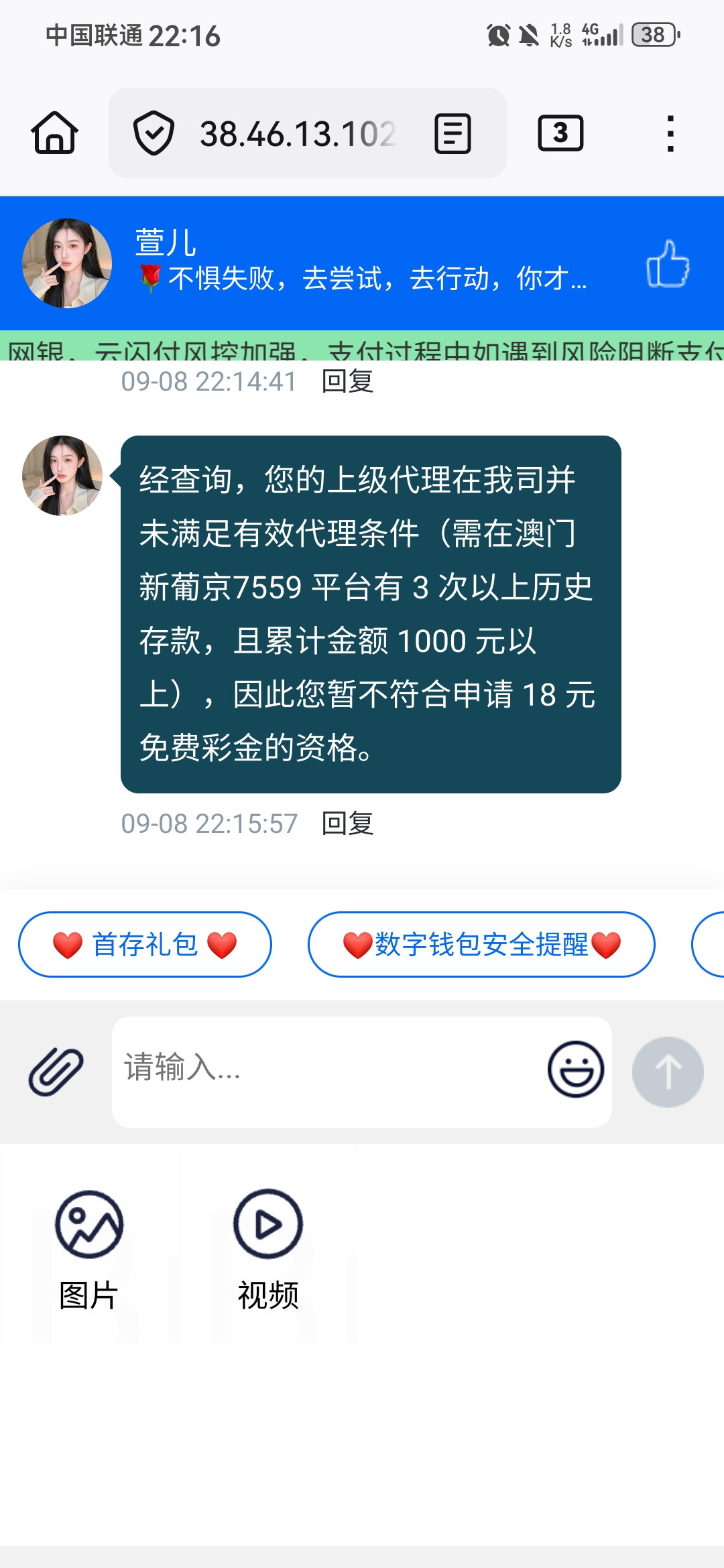The height and width of the screenshot is (1568, 724).
Task: Send the message with the arrow button
Action: [668, 1071]
